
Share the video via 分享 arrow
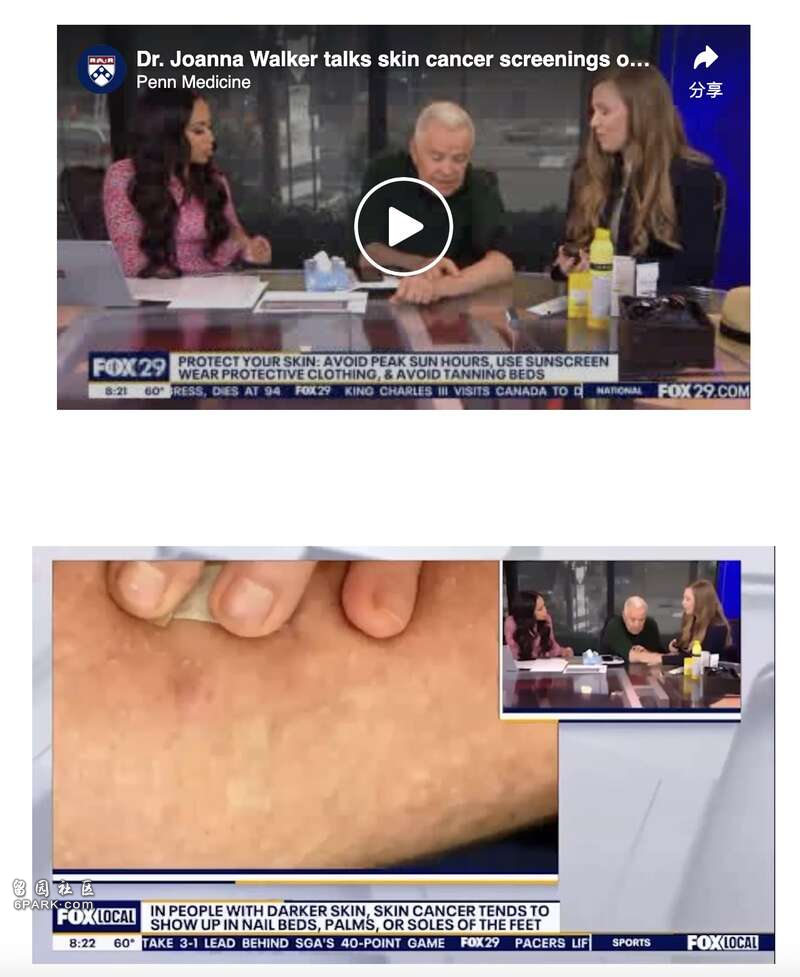point(705,69)
